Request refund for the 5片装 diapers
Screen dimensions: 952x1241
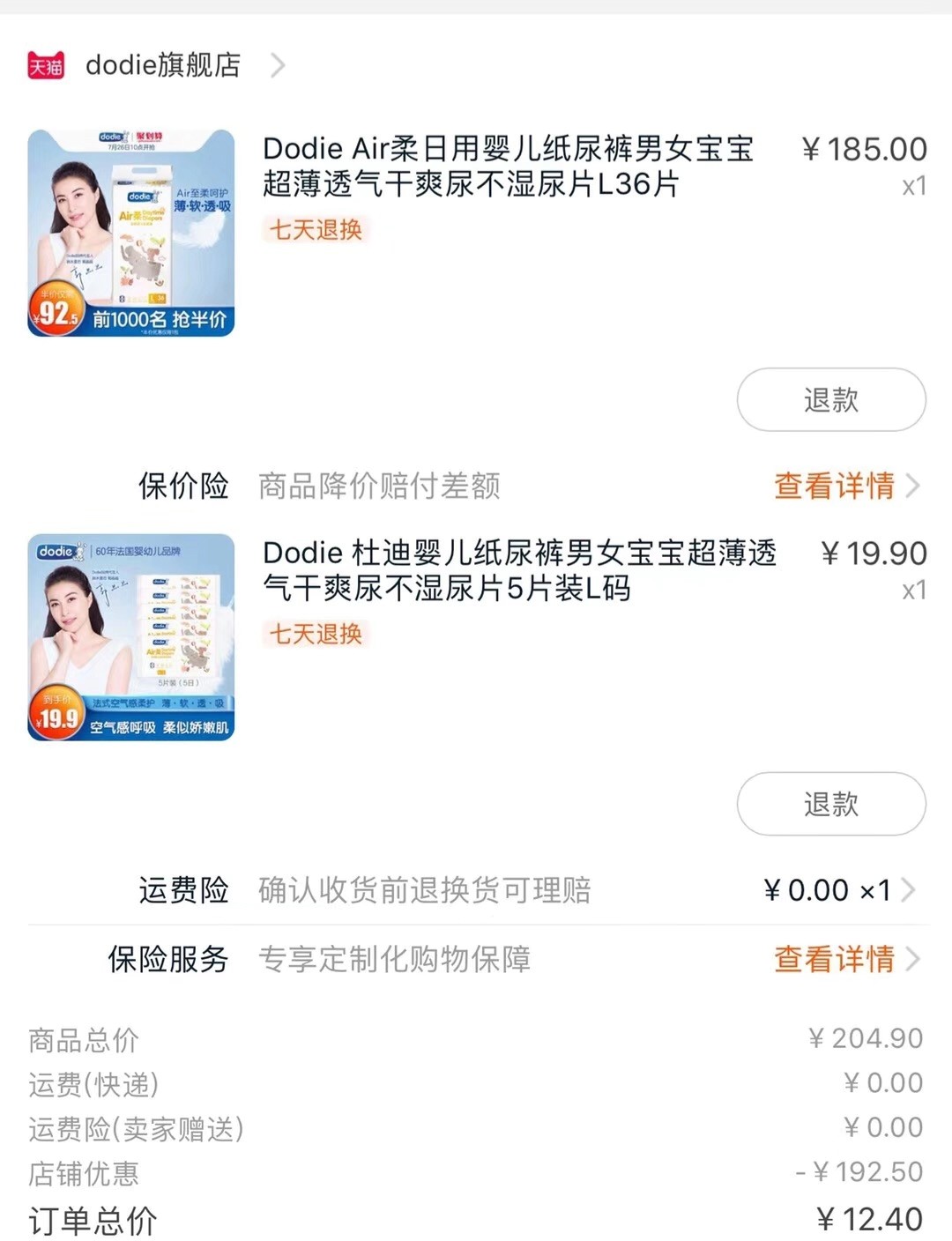click(829, 803)
